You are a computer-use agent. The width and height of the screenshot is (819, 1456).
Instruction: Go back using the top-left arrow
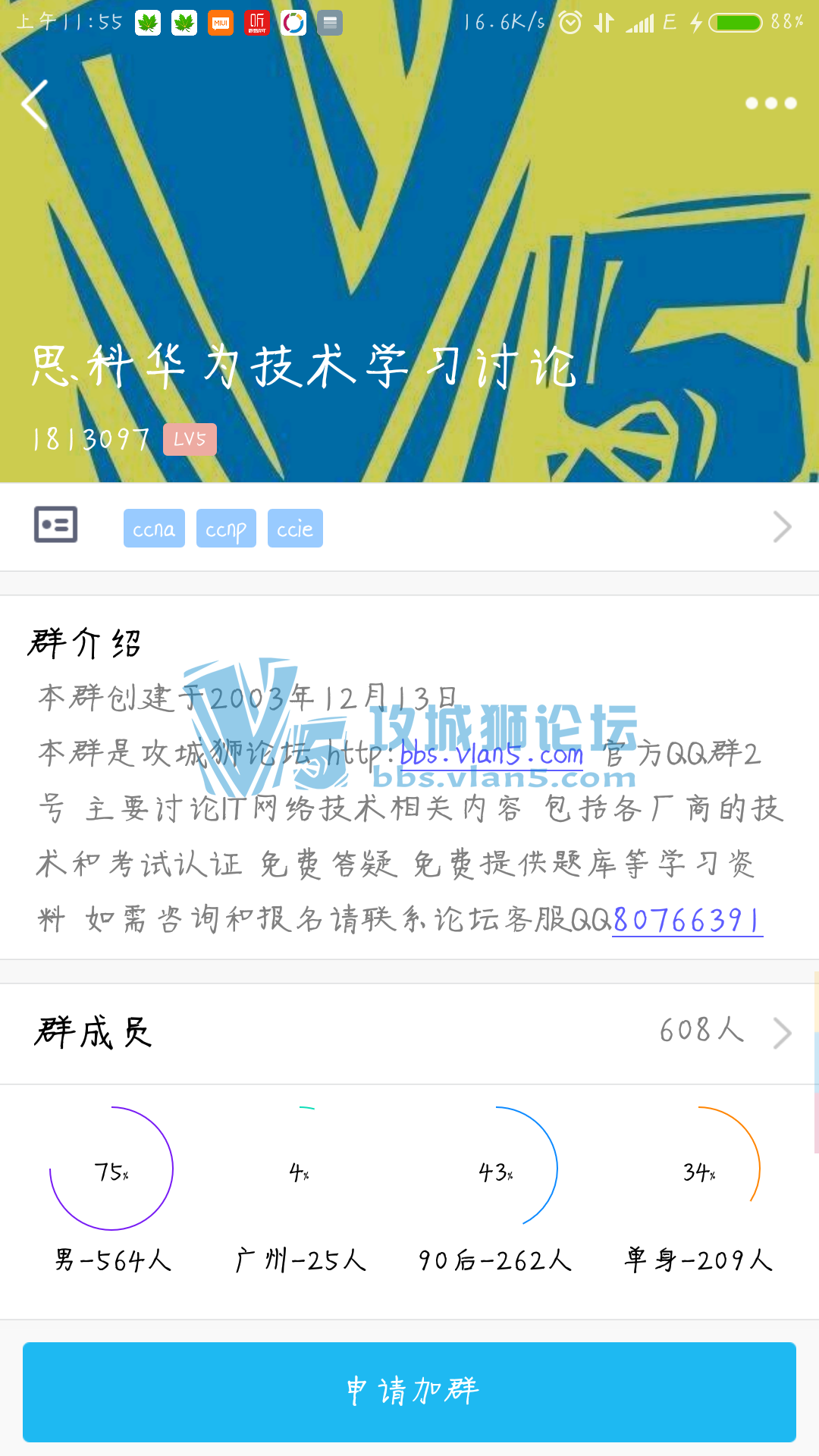(x=36, y=104)
